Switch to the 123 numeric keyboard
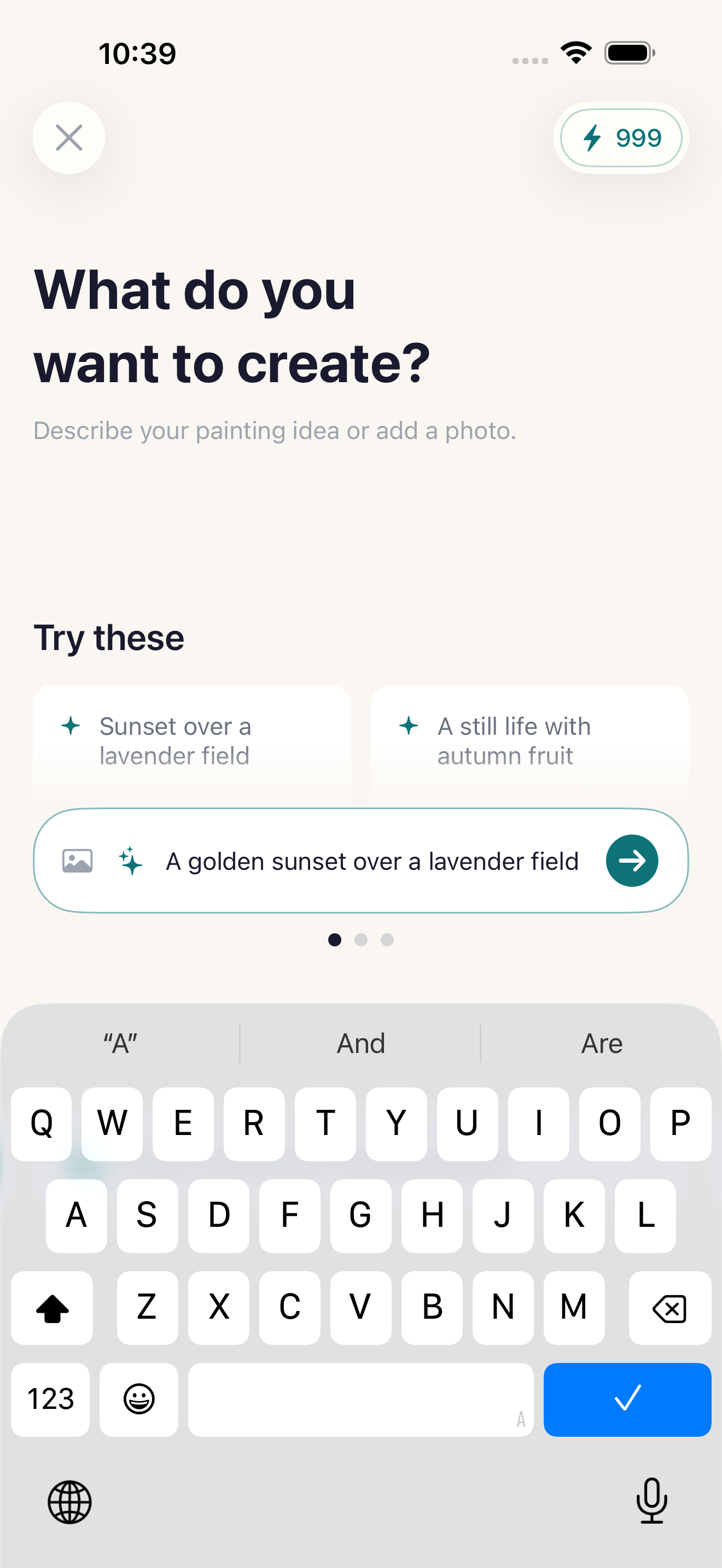722x1568 pixels. pyautogui.click(x=50, y=1399)
